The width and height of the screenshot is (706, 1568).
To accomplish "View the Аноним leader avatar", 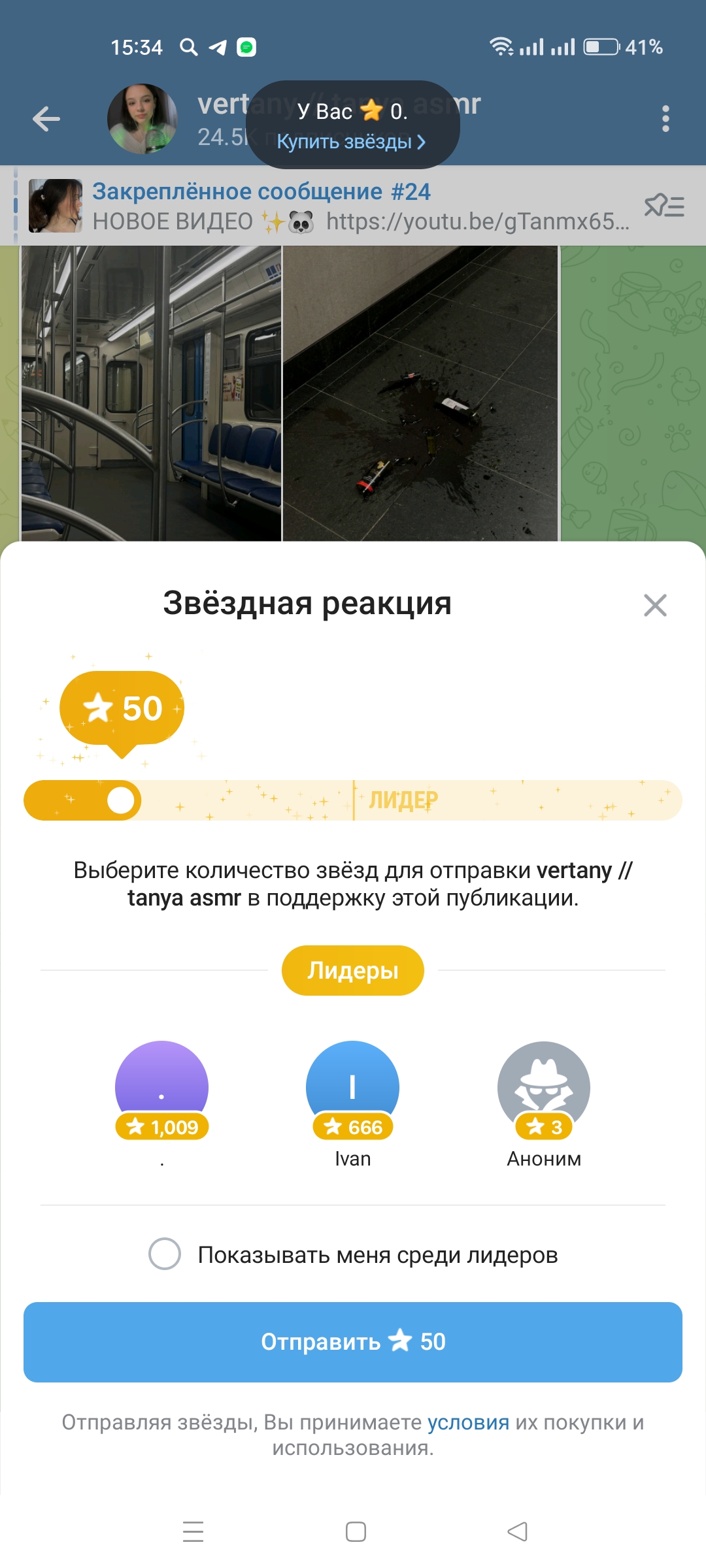I will (544, 1088).
